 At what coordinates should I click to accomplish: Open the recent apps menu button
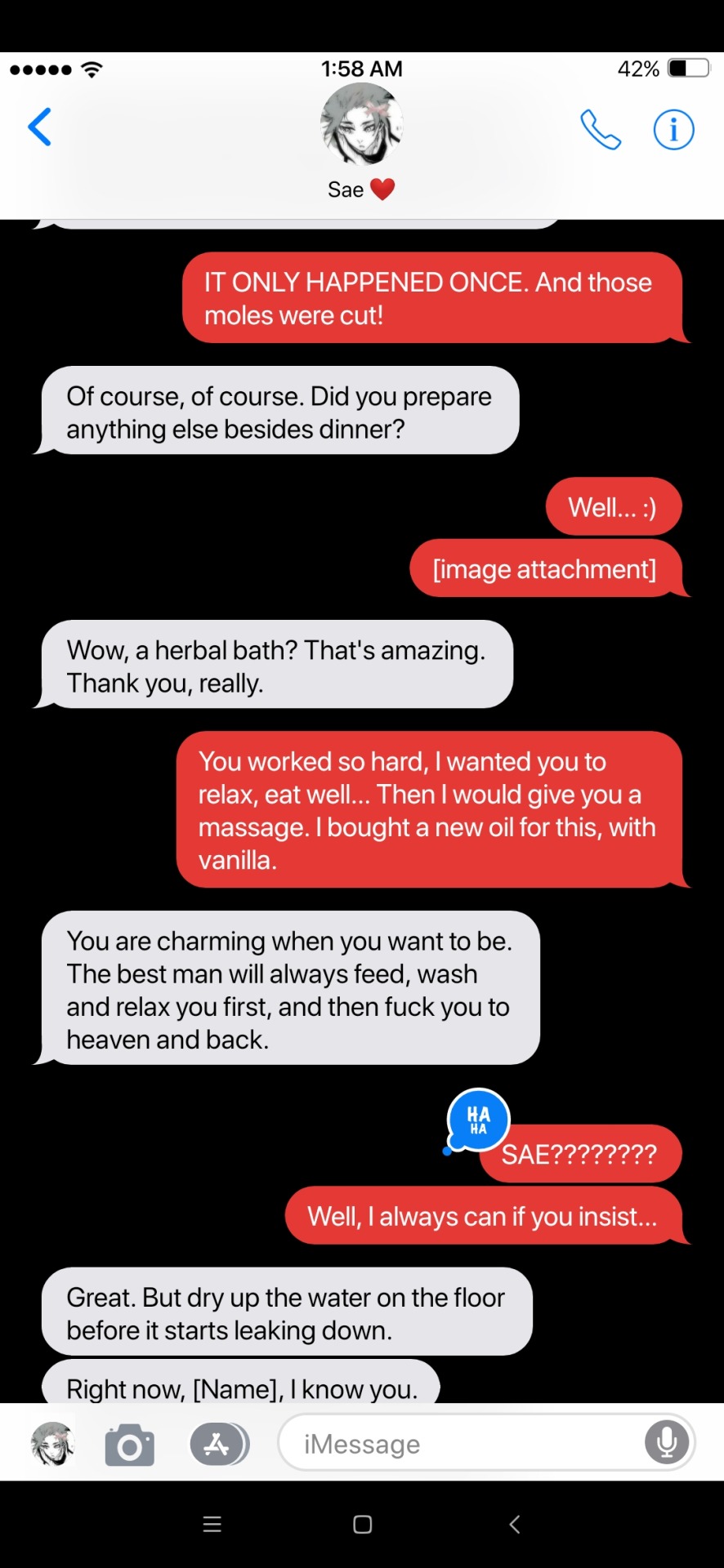[x=212, y=1524]
